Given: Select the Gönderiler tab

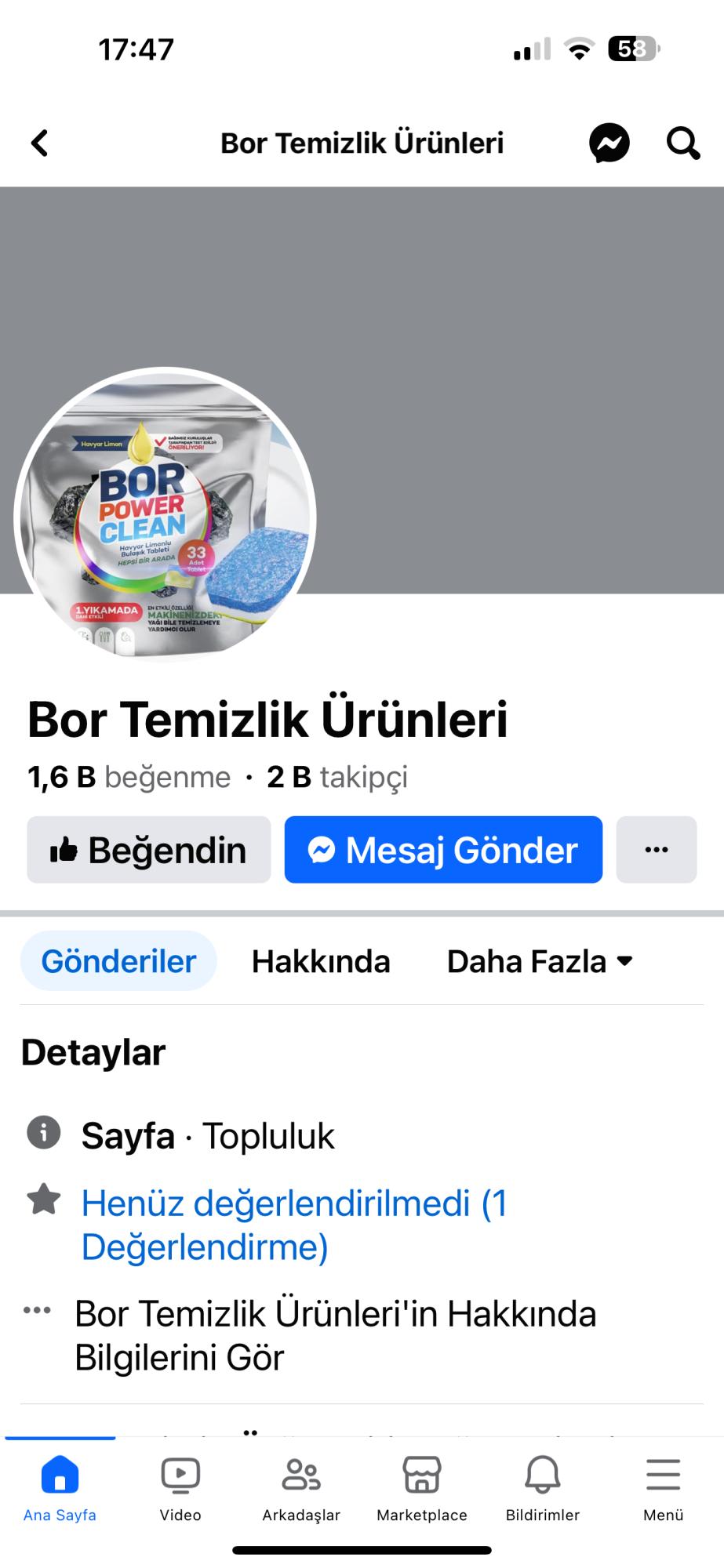Looking at the screenshot, I should [x=118, y=960].
